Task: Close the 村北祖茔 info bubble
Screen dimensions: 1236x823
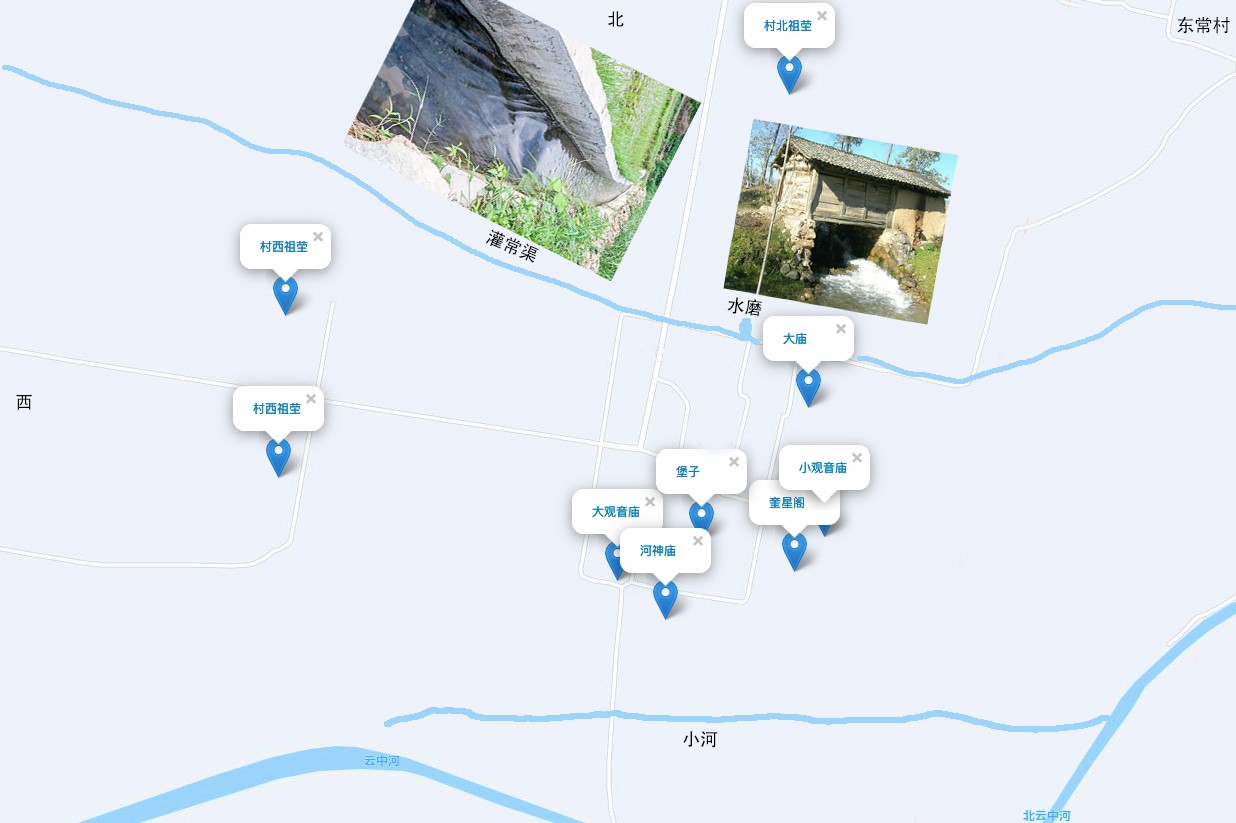Action: (x=822, y=16)
